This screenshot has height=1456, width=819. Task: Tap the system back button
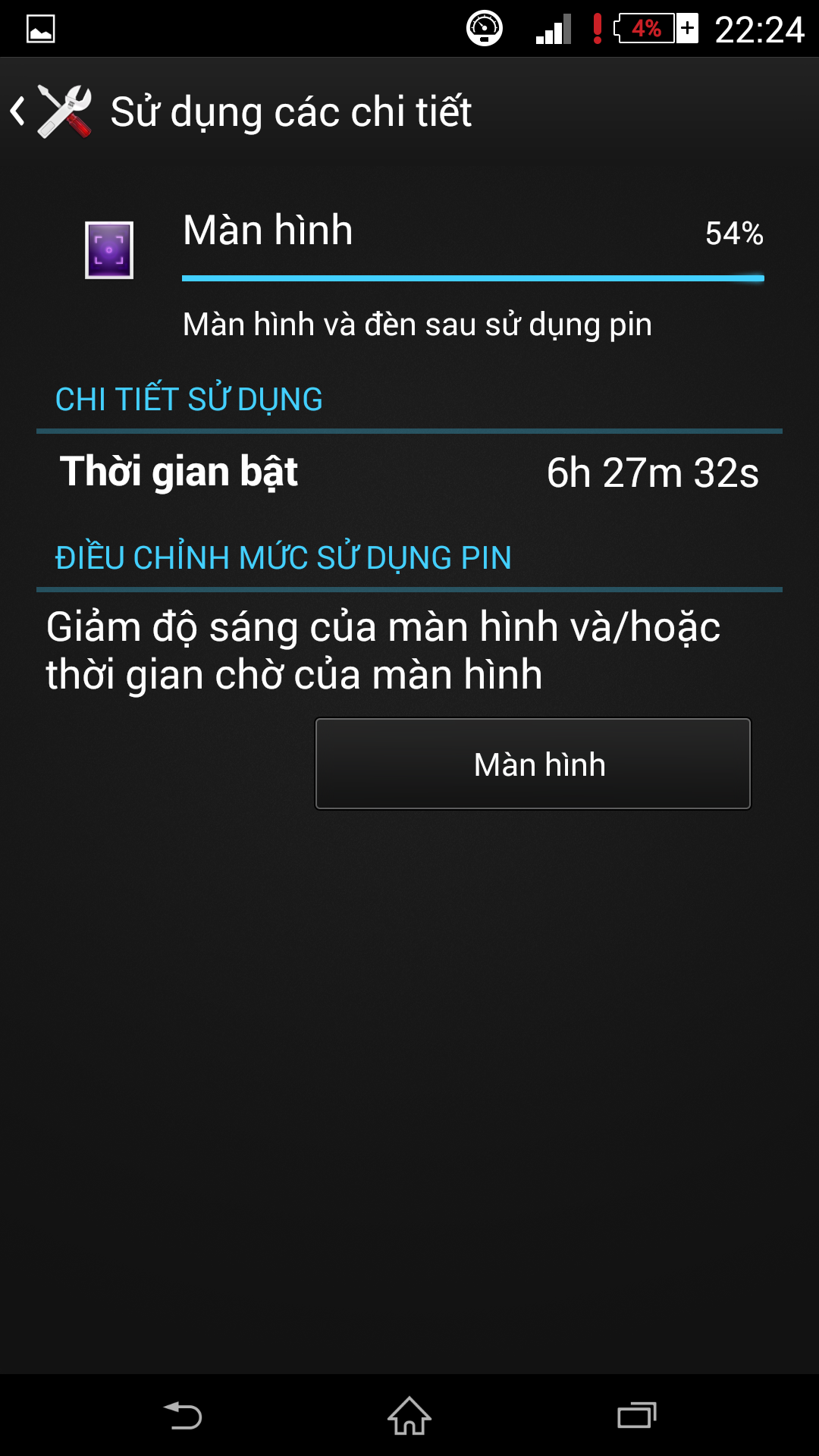[183, 1416]
